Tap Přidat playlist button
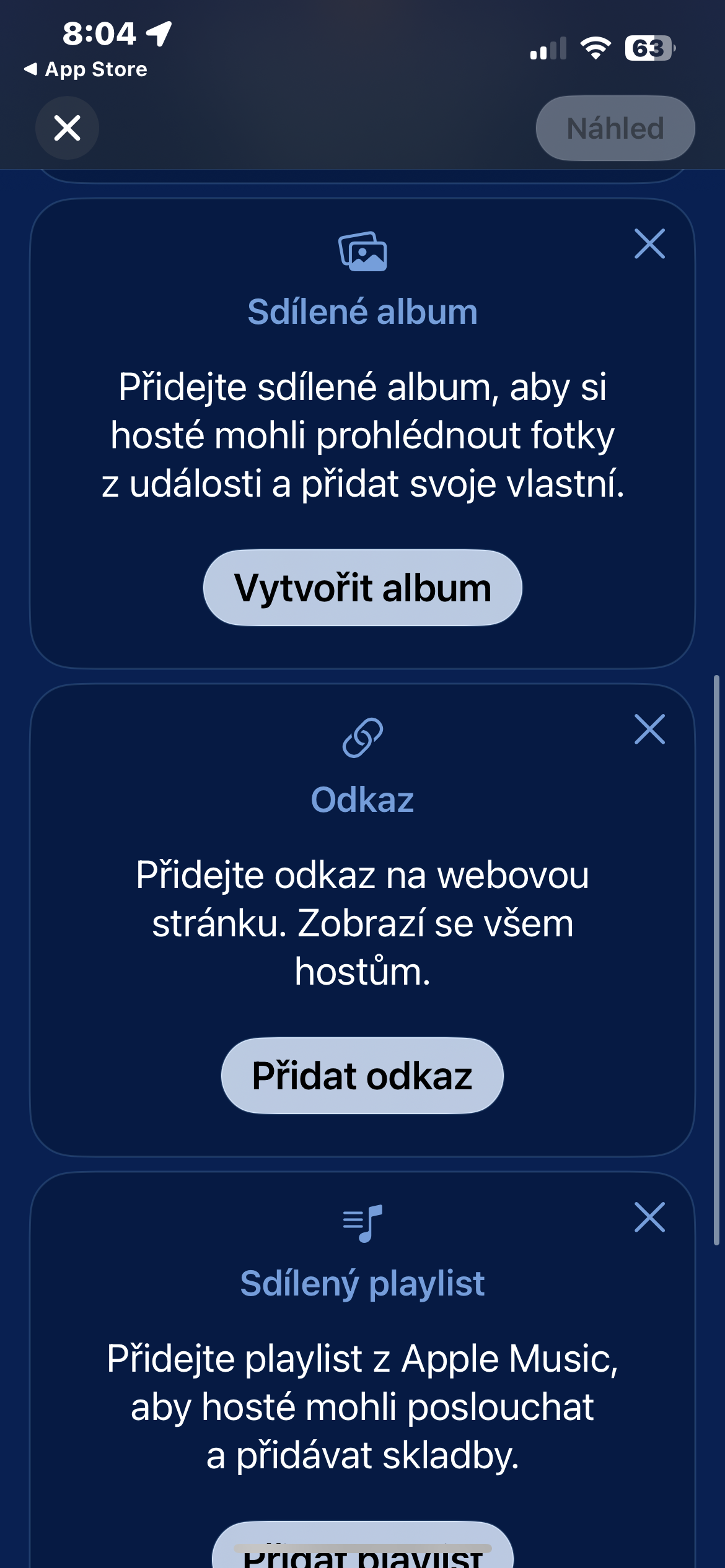 pyautogui.click(x=362, y=1551)
